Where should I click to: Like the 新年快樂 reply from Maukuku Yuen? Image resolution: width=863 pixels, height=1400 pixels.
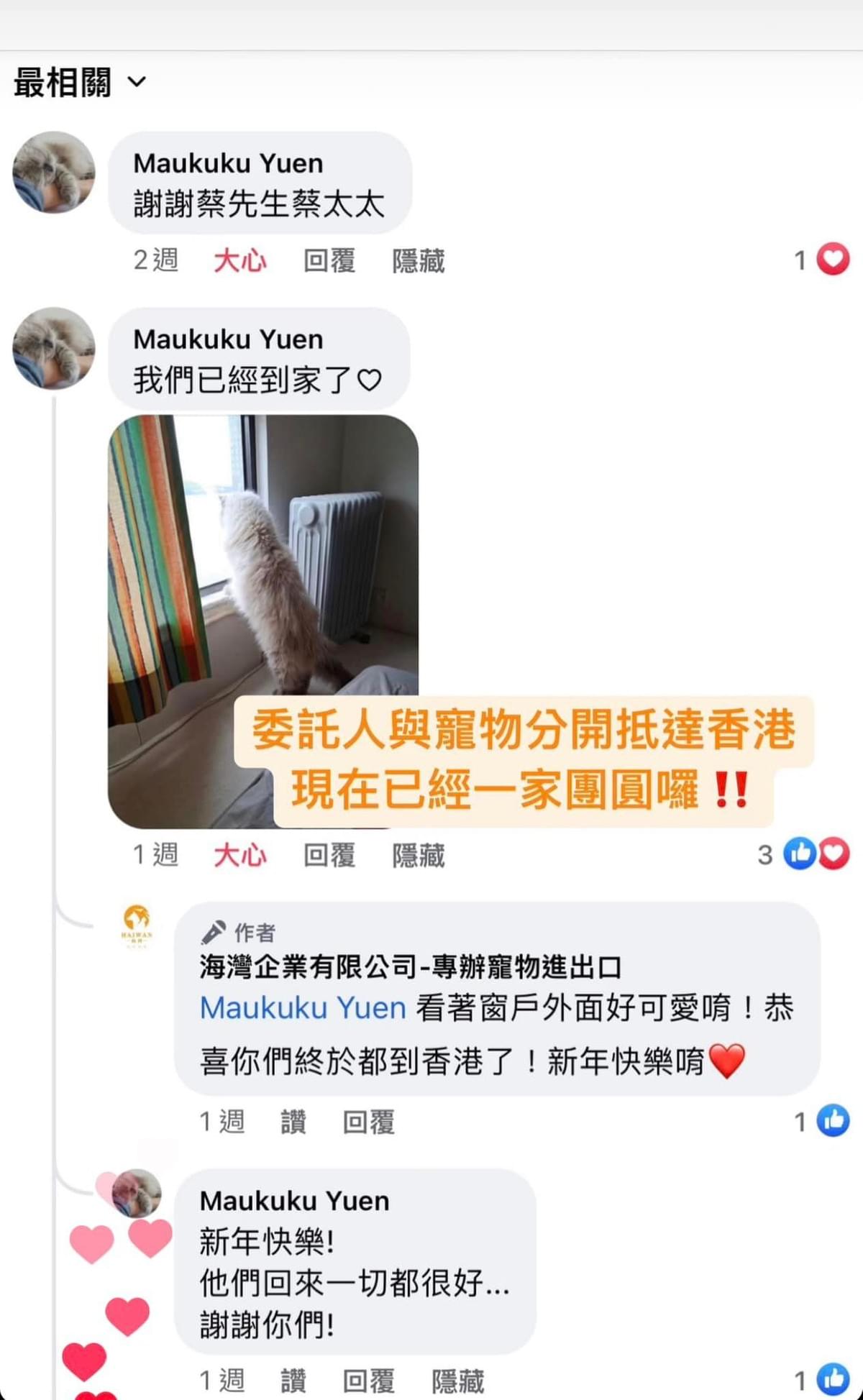pos(293,1381)
